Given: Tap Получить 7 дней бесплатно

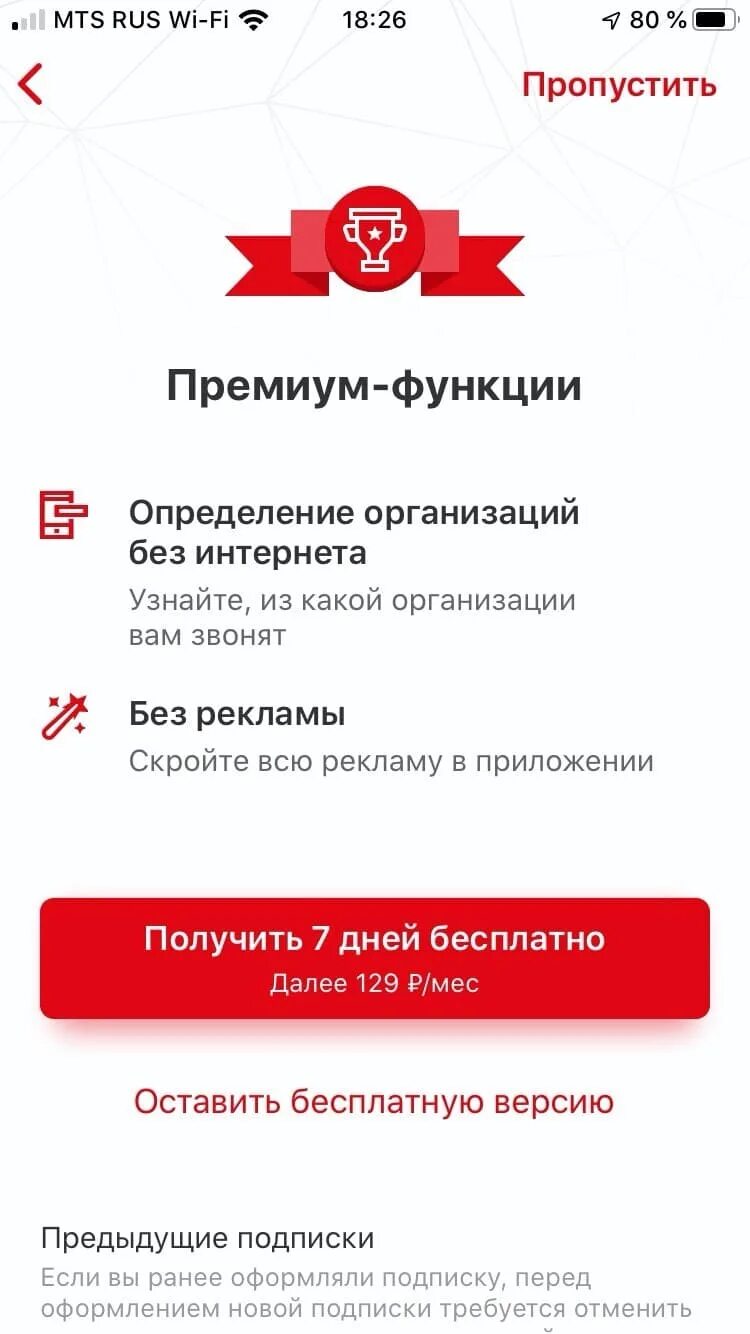Looking at the screenshot, I should pos(375,958).
